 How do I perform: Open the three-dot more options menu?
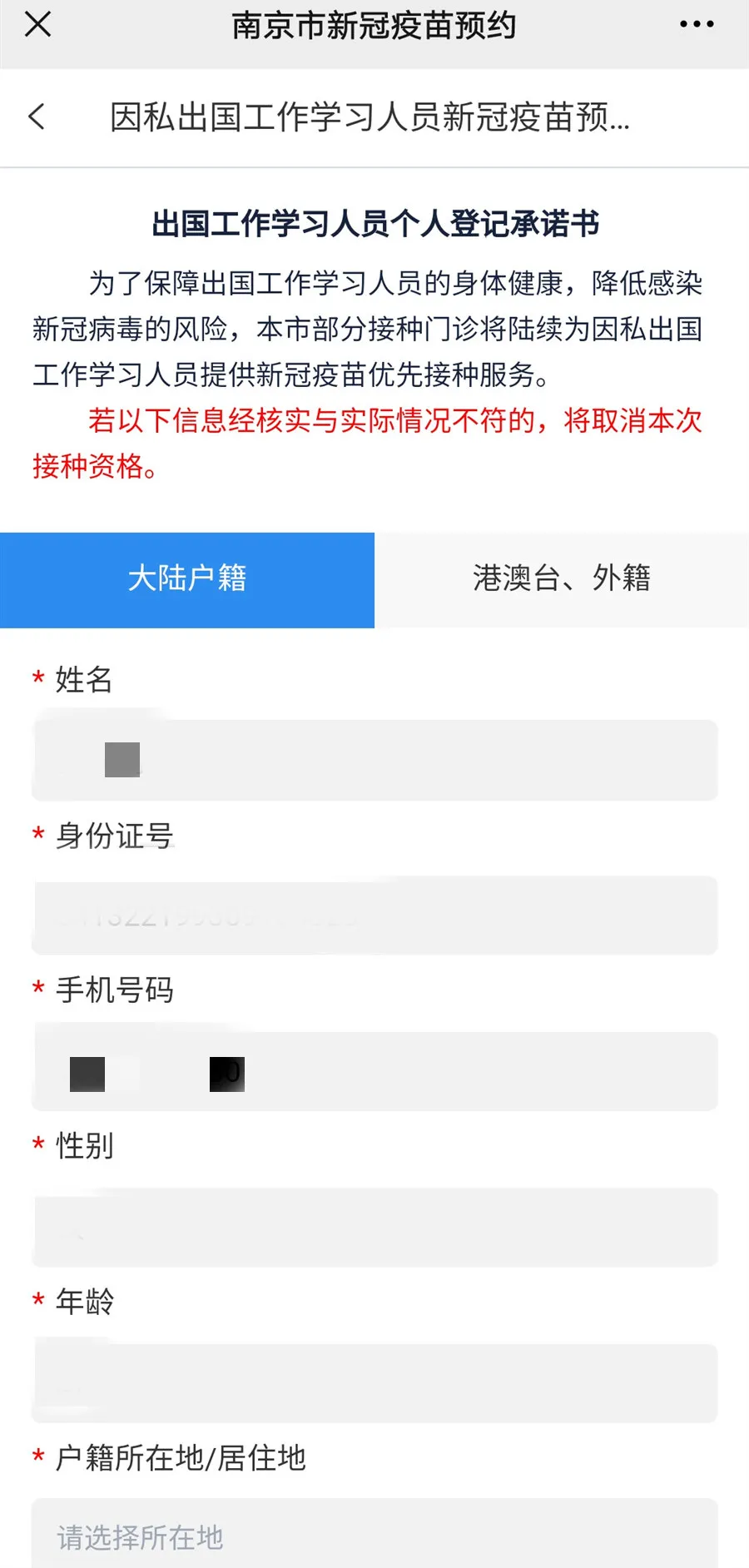pos(697,25)
